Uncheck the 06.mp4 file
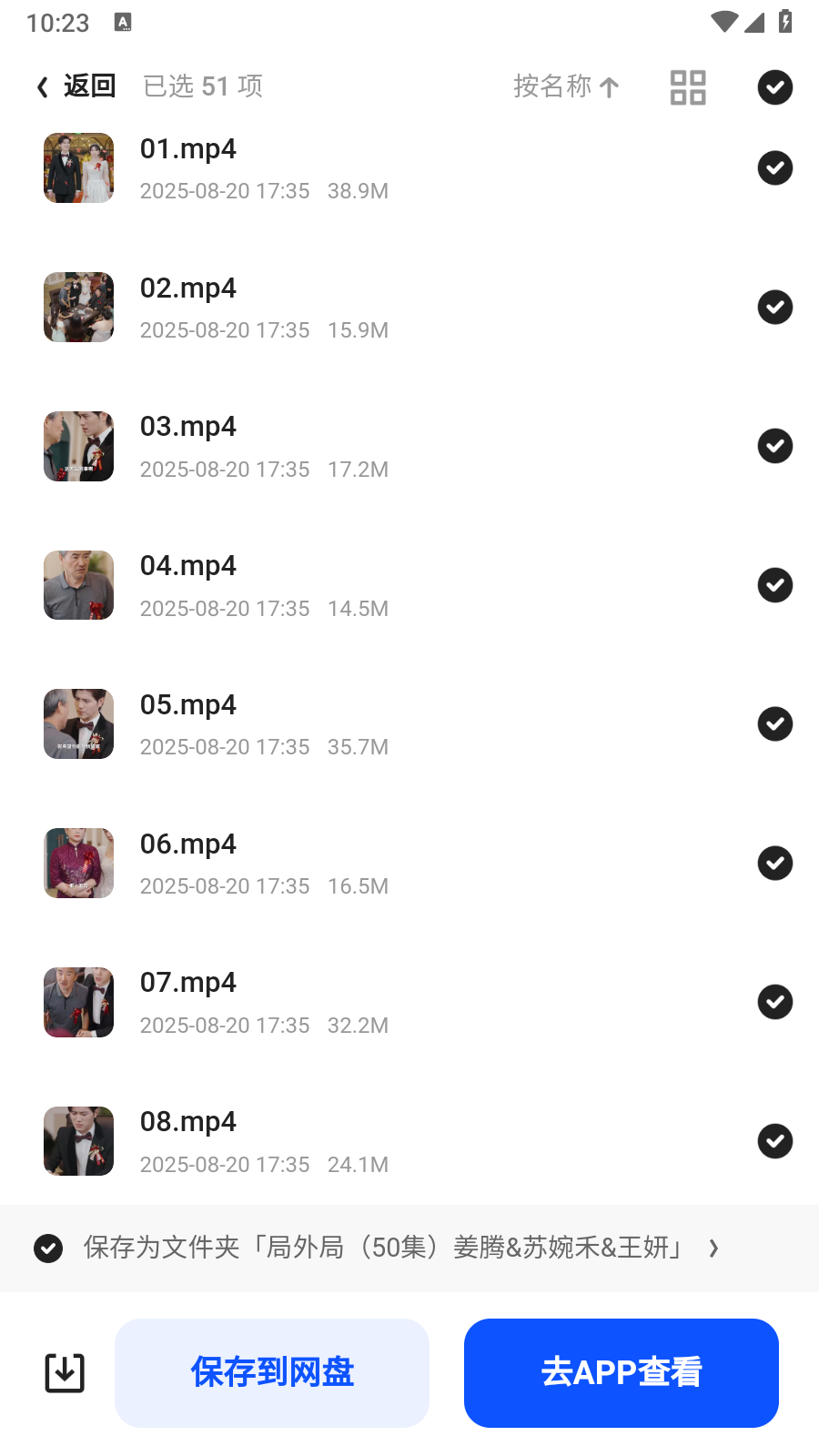 [774, 864]
